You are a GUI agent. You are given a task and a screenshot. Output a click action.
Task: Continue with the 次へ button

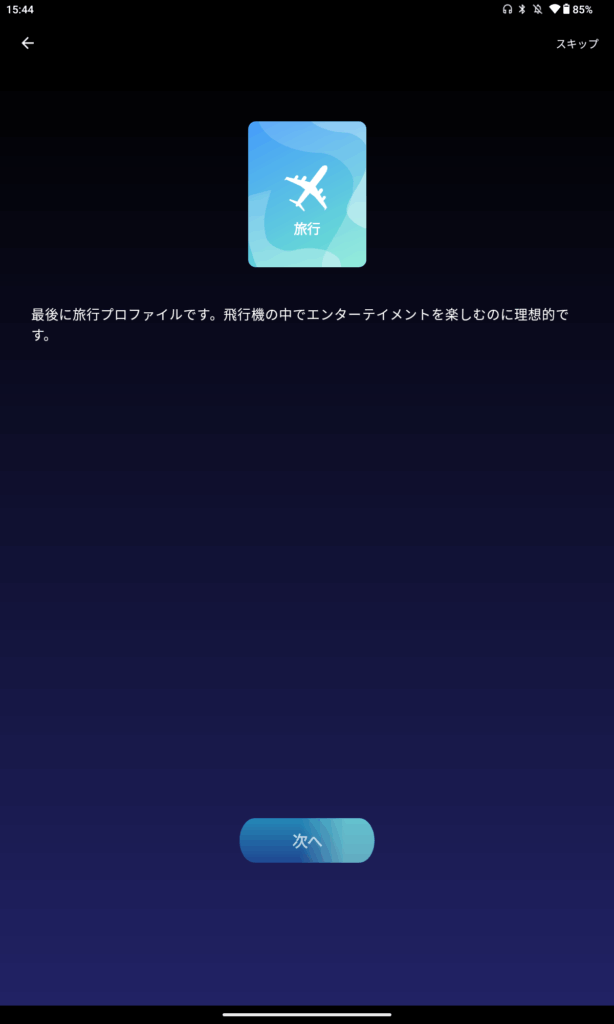pyautogui.click(x=307, y=841)
